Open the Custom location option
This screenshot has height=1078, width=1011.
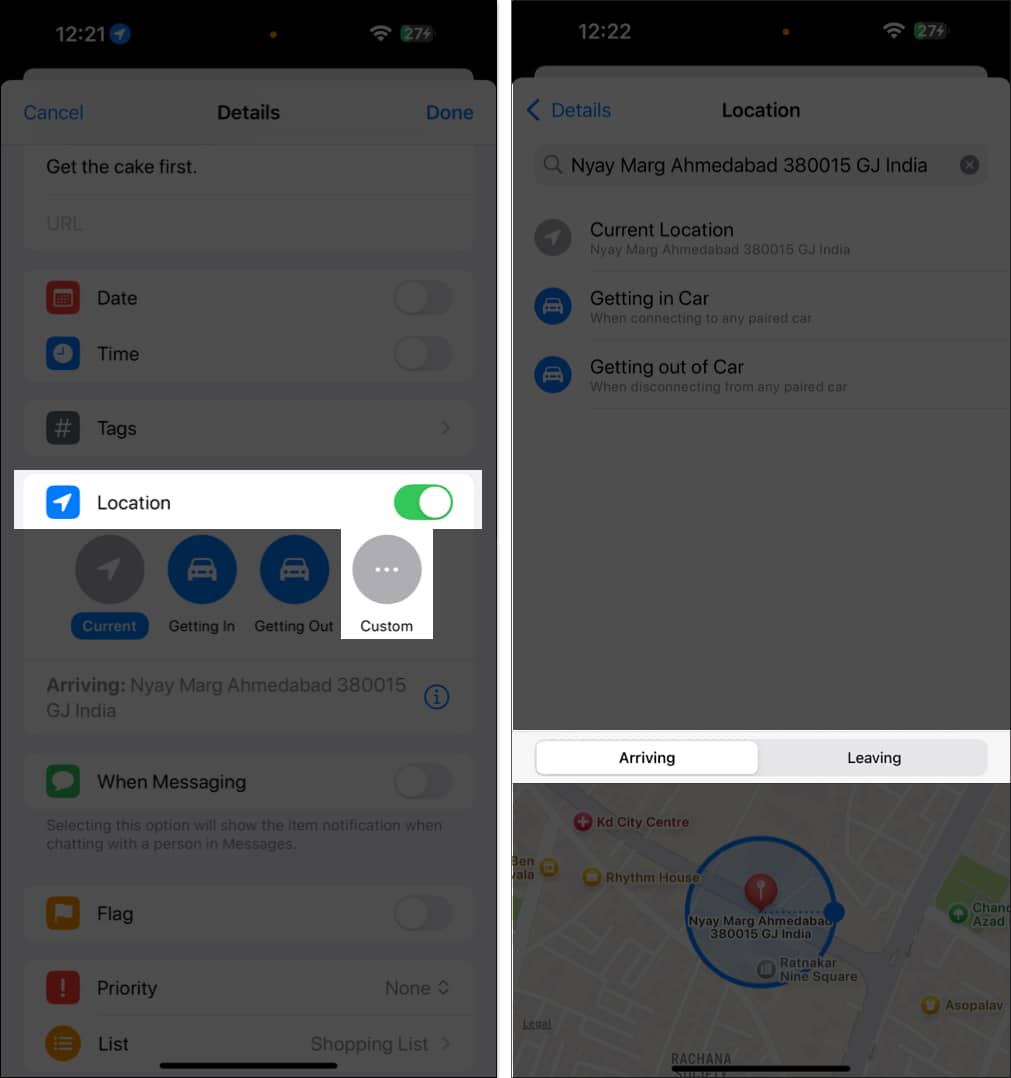(387, 570)
